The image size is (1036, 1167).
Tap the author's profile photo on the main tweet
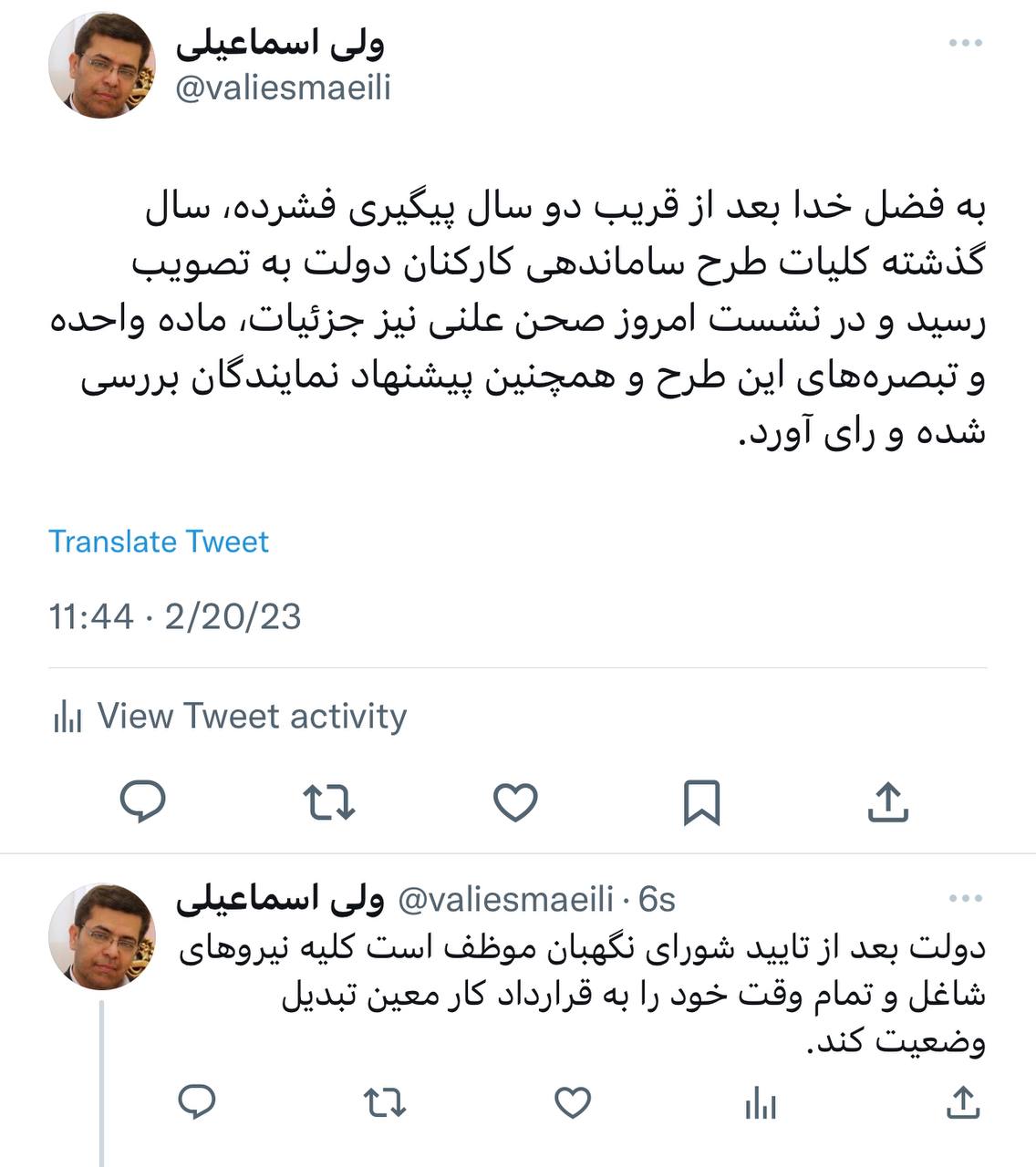coord(102,67)
